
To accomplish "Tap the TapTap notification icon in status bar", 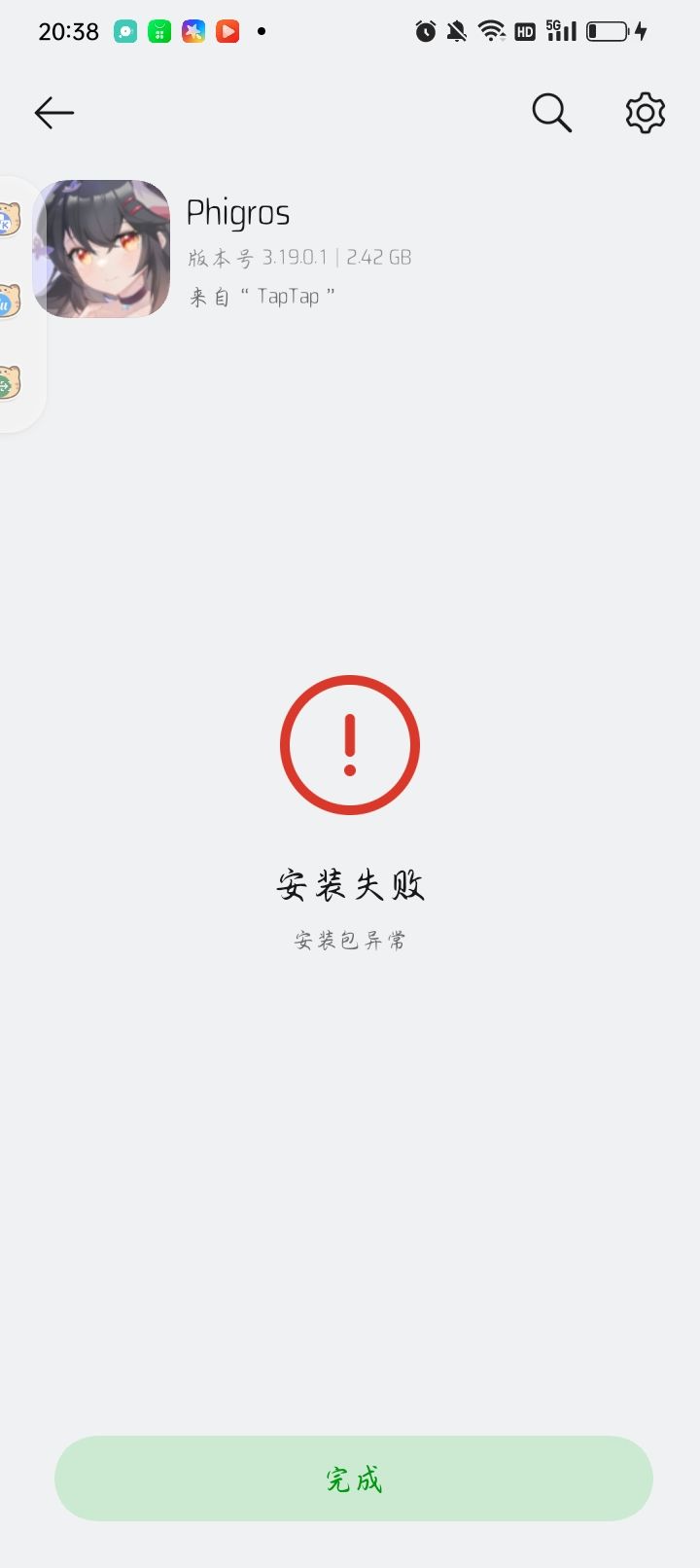I will pyautogui.click(x=193, y=30).
